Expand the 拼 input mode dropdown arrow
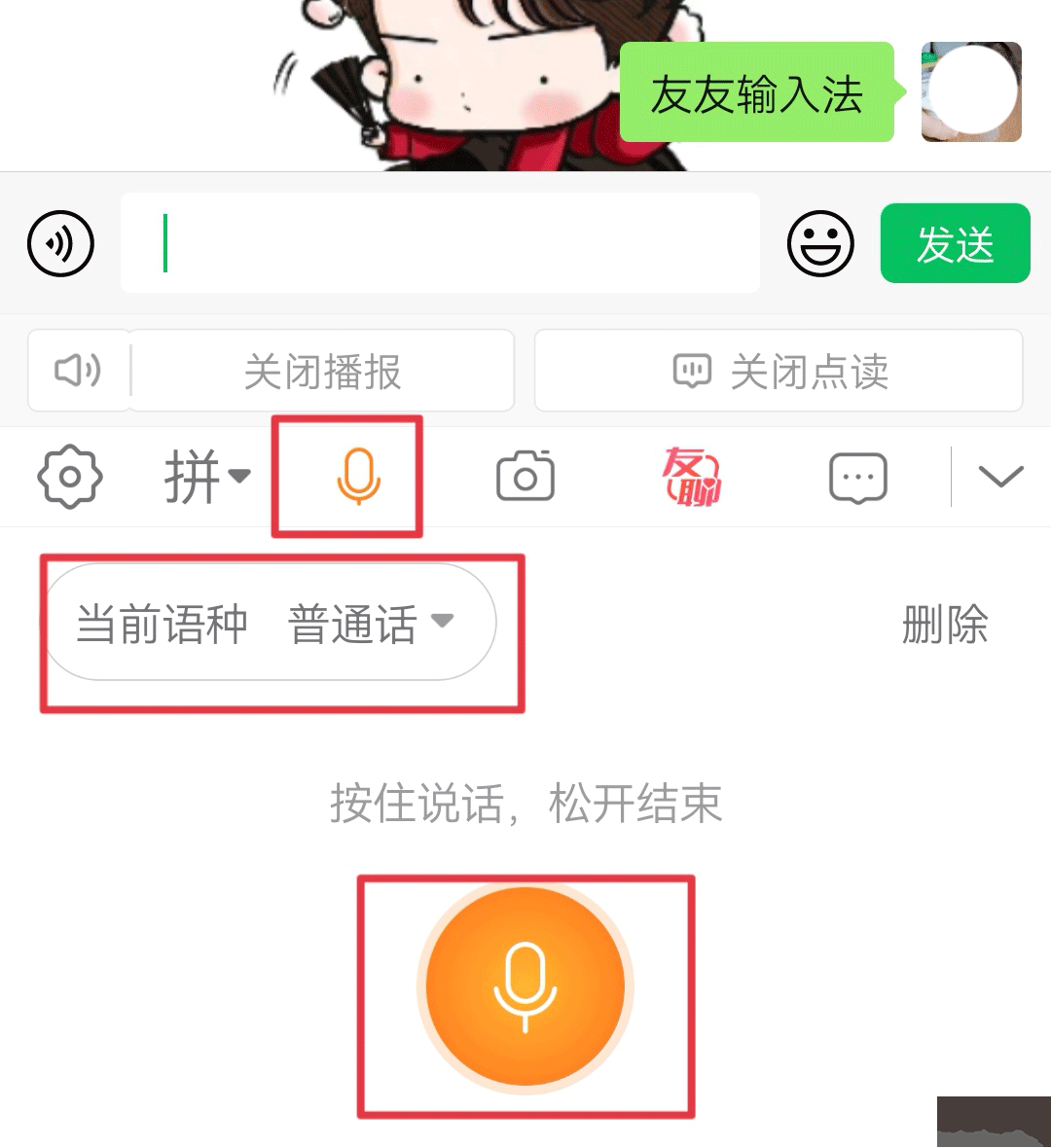 [239, 478]
